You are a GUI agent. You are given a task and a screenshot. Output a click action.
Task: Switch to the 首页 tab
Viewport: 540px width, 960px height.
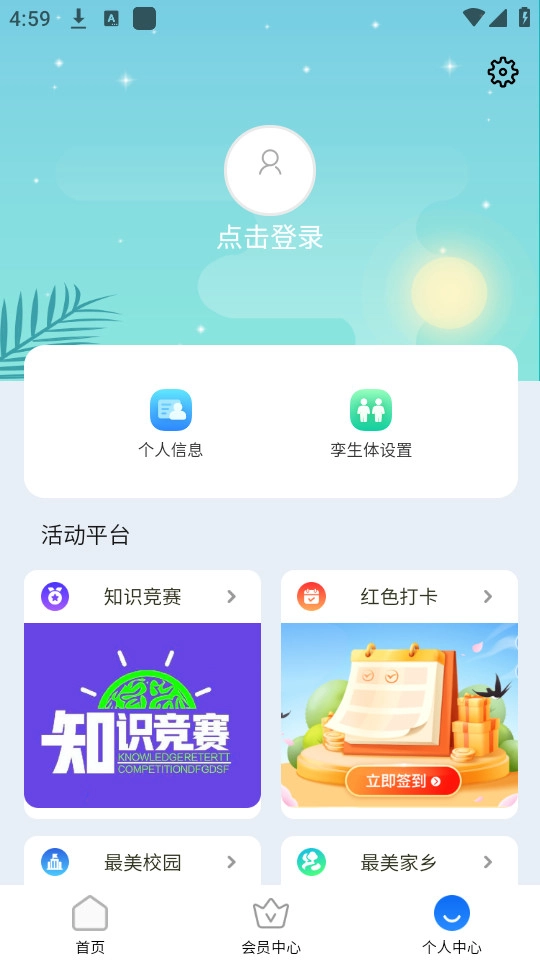click(90, 923)
